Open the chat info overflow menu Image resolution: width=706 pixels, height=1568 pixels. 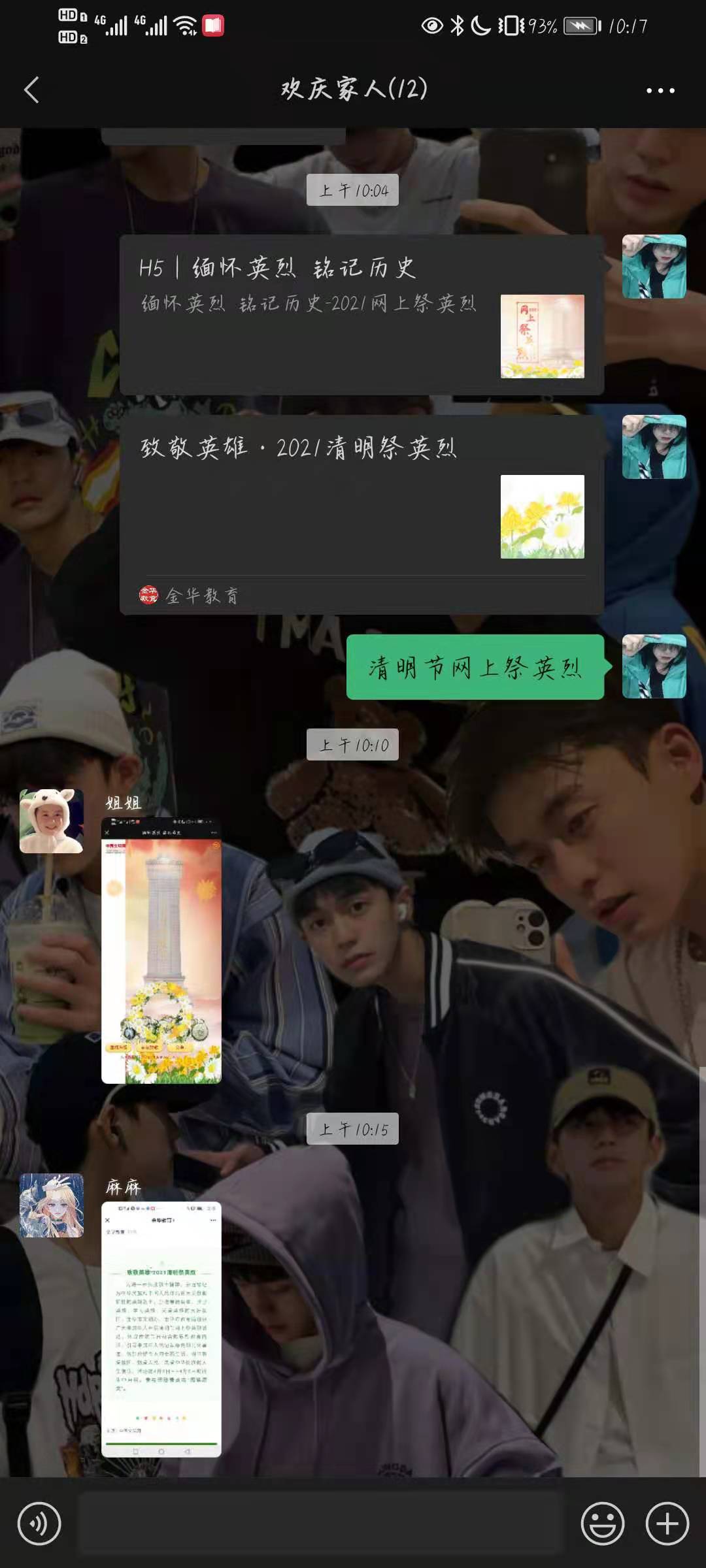coord(660,90)
